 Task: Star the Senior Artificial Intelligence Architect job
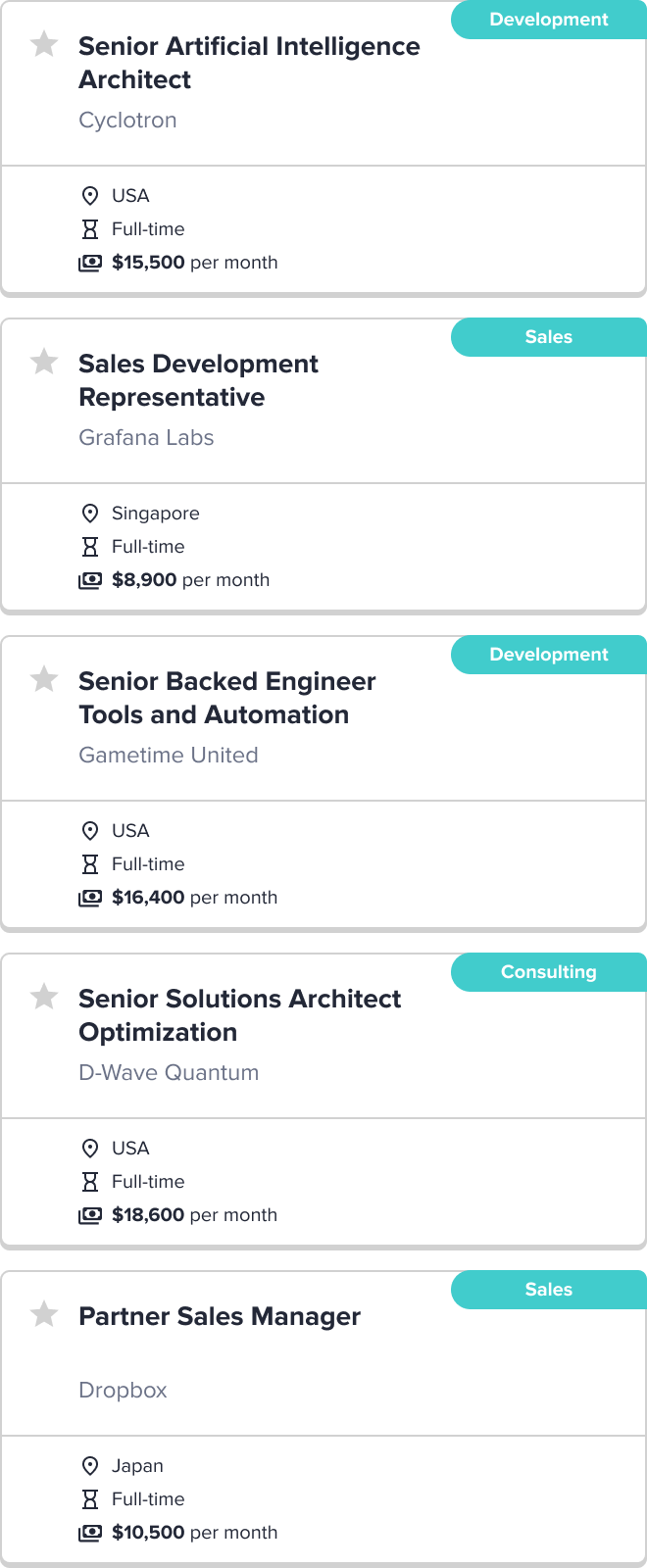[44, 44]
